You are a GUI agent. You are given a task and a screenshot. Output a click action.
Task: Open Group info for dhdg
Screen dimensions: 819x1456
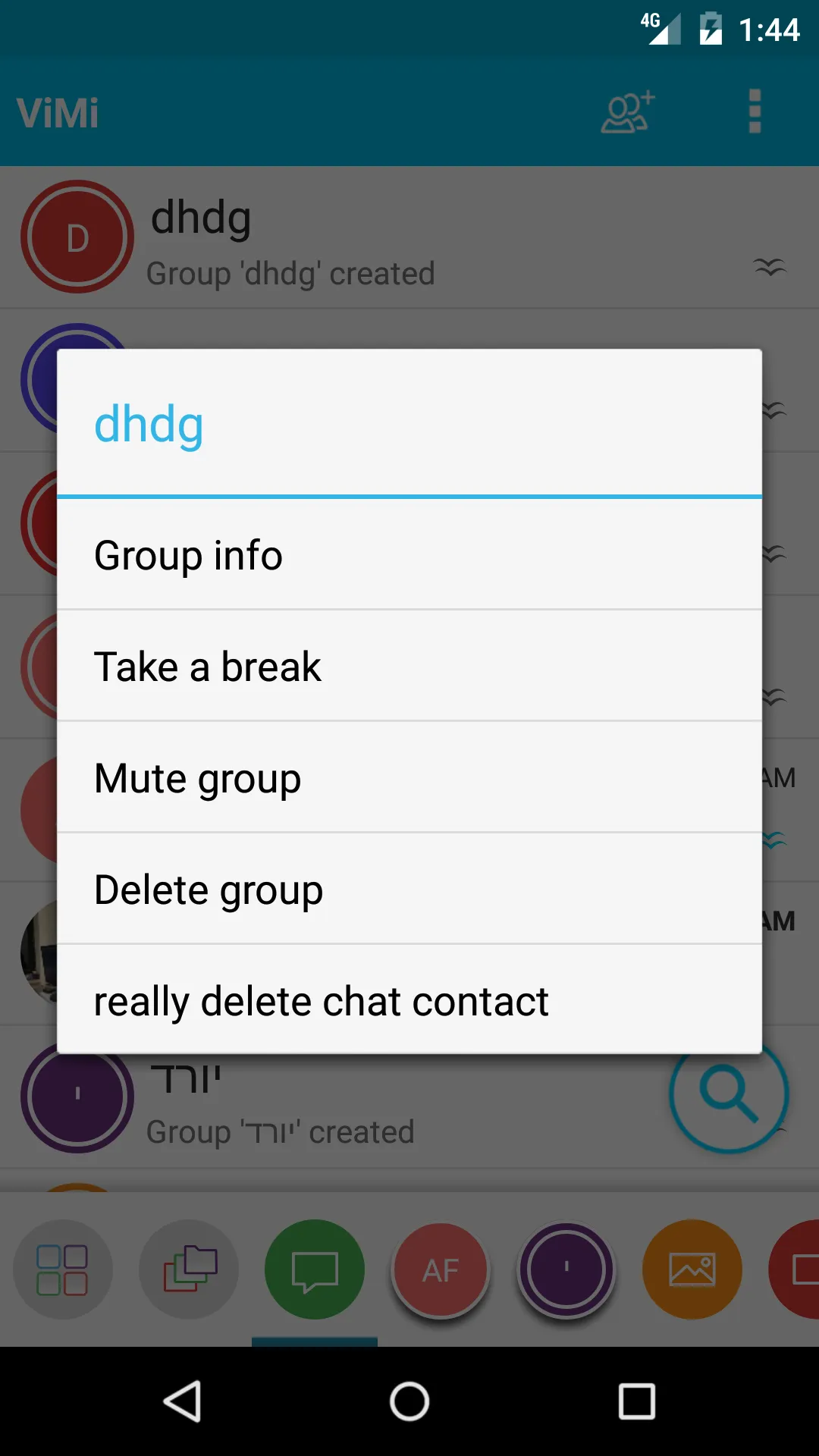409,555
